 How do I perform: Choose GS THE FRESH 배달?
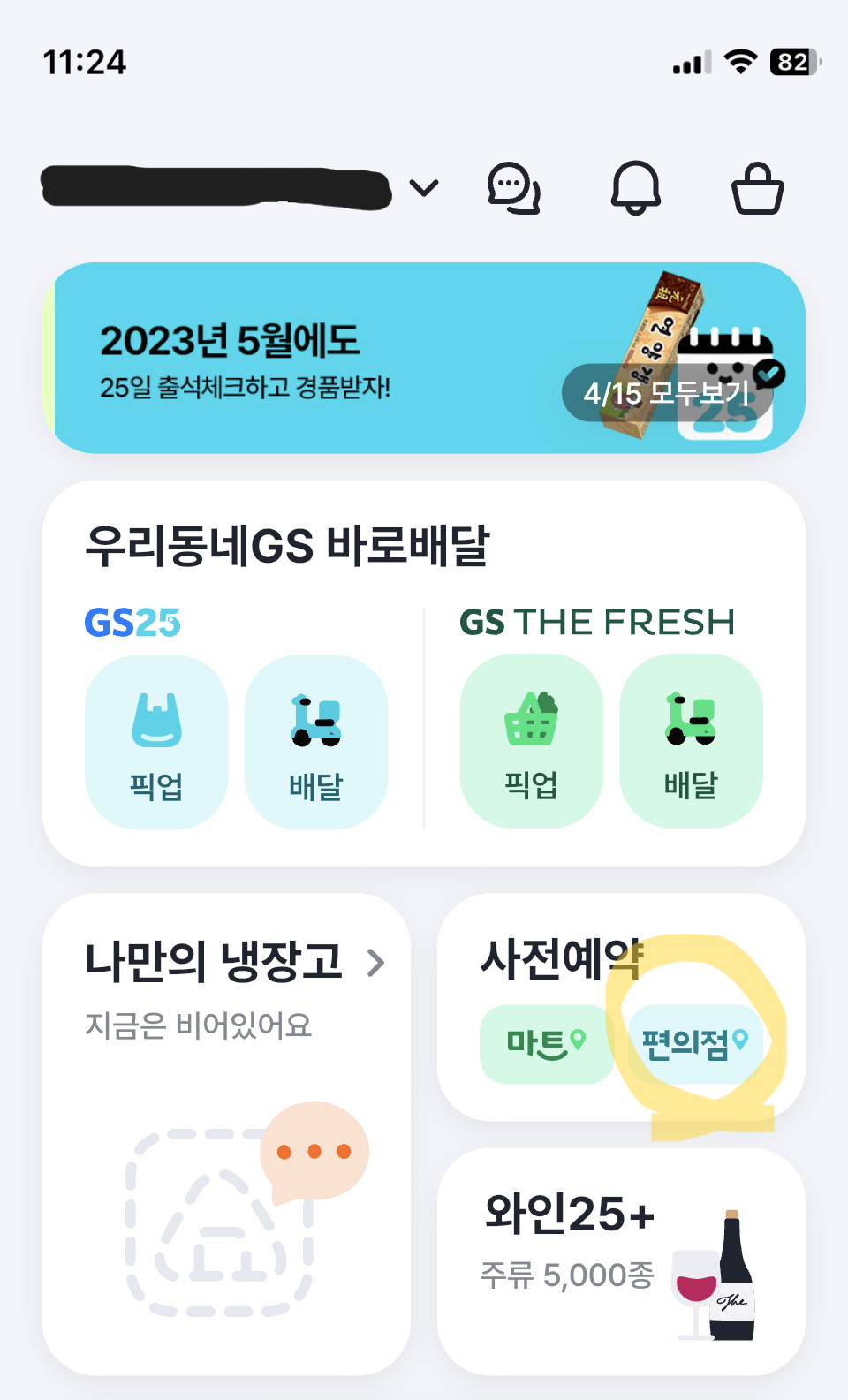coord(691,741)
